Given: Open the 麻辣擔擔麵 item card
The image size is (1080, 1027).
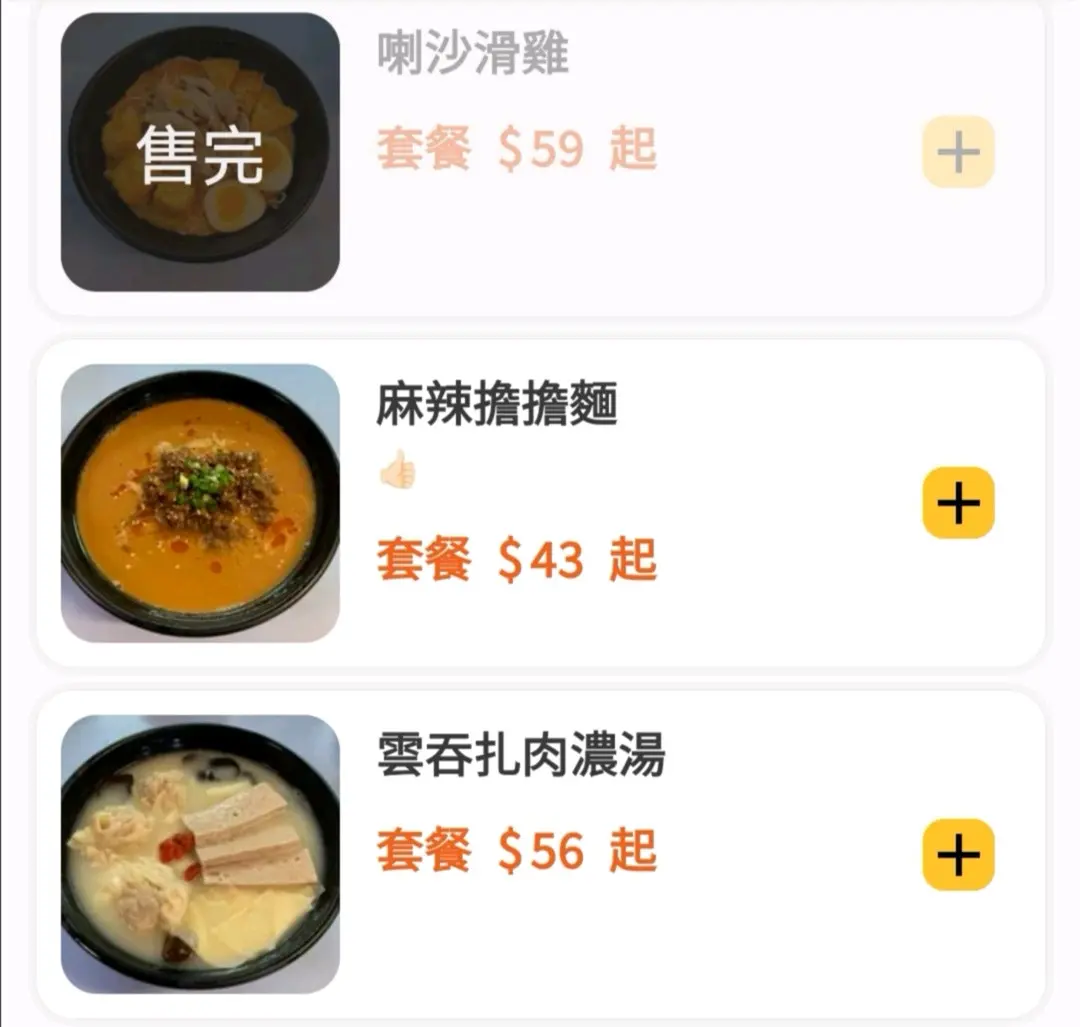Looking at the screenshot, I should coord(497,405).
